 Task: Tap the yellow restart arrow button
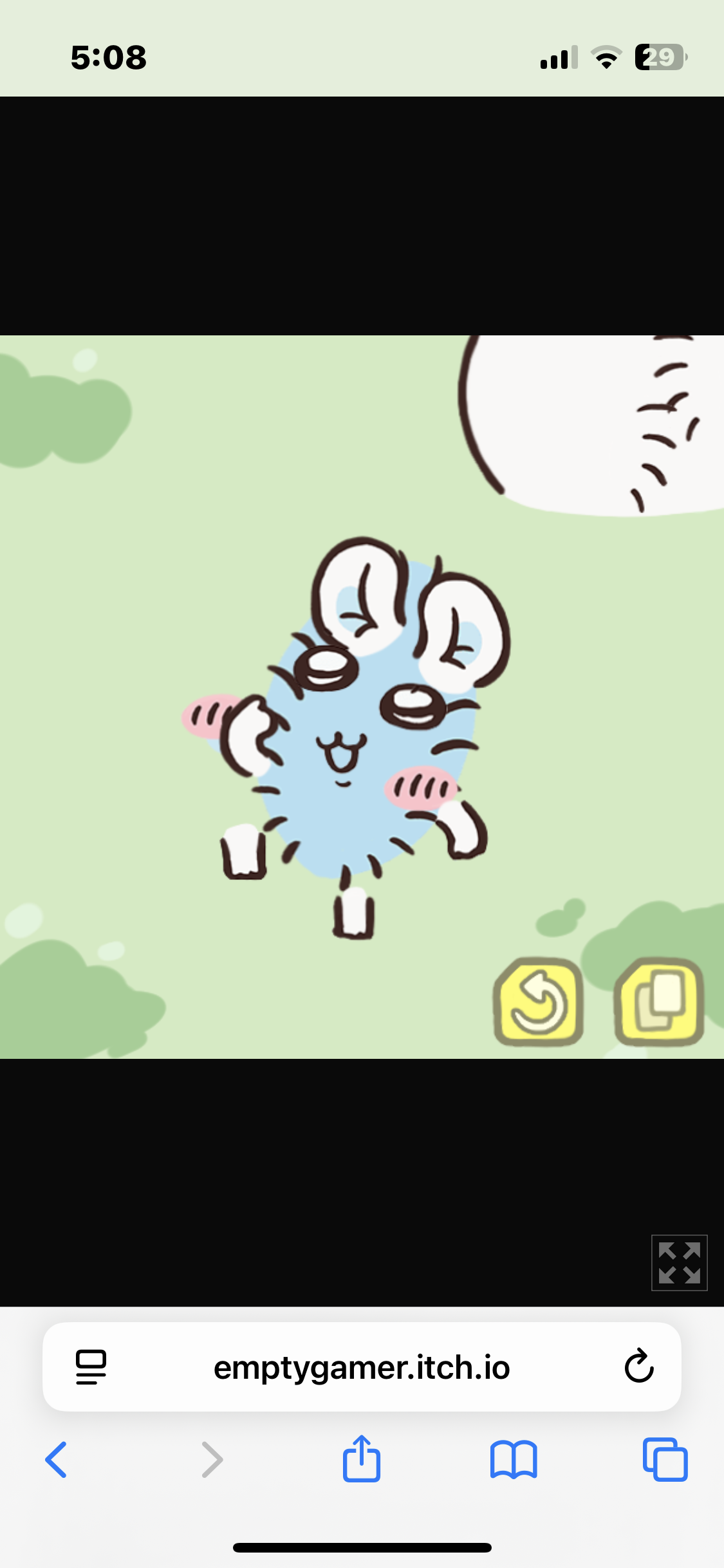coord(539,1002)
